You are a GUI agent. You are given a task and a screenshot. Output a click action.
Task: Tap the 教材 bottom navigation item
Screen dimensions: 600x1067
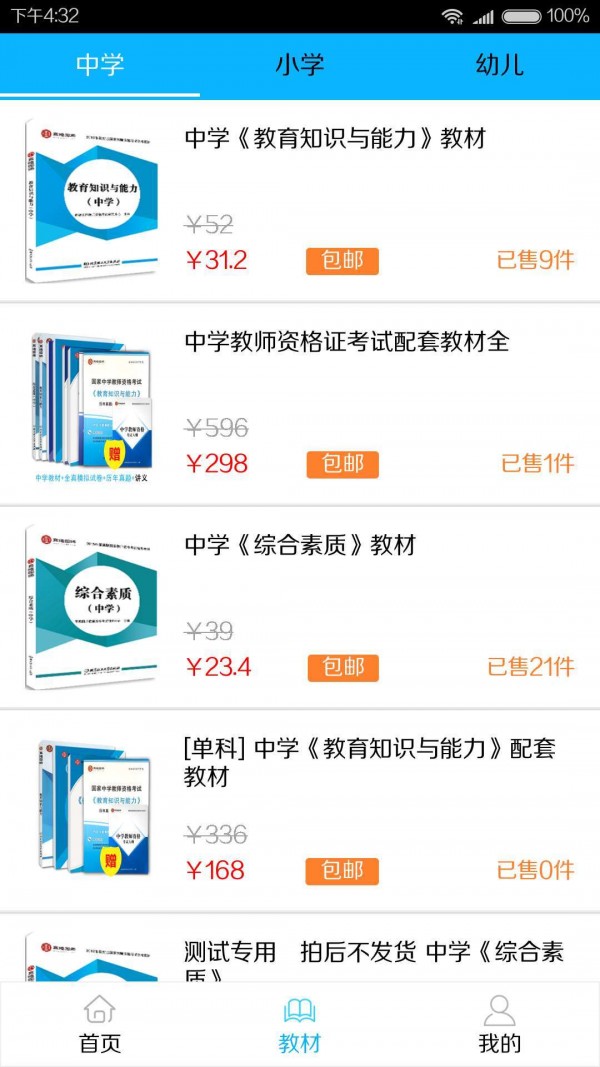click(300, 1025)
